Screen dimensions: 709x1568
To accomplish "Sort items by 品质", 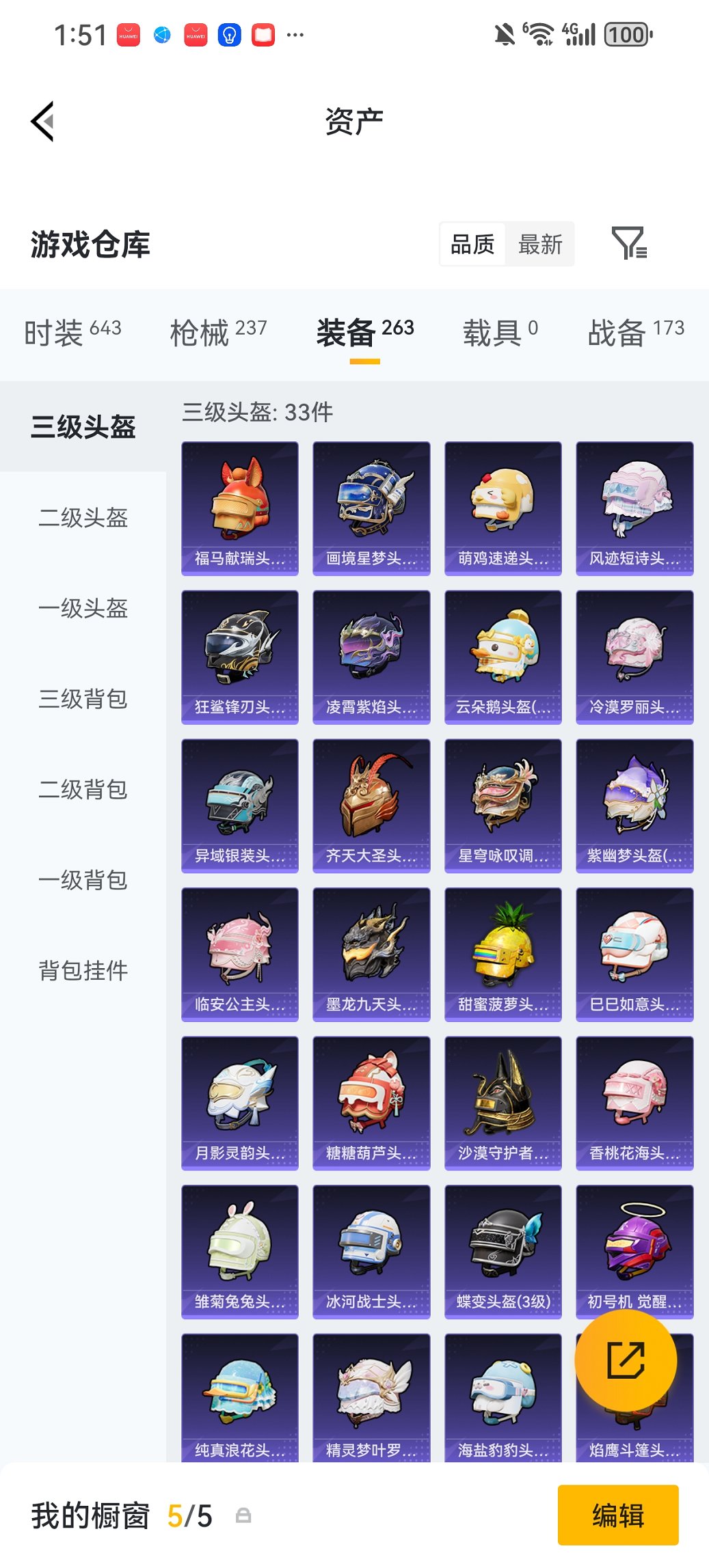I will [472, 244].
